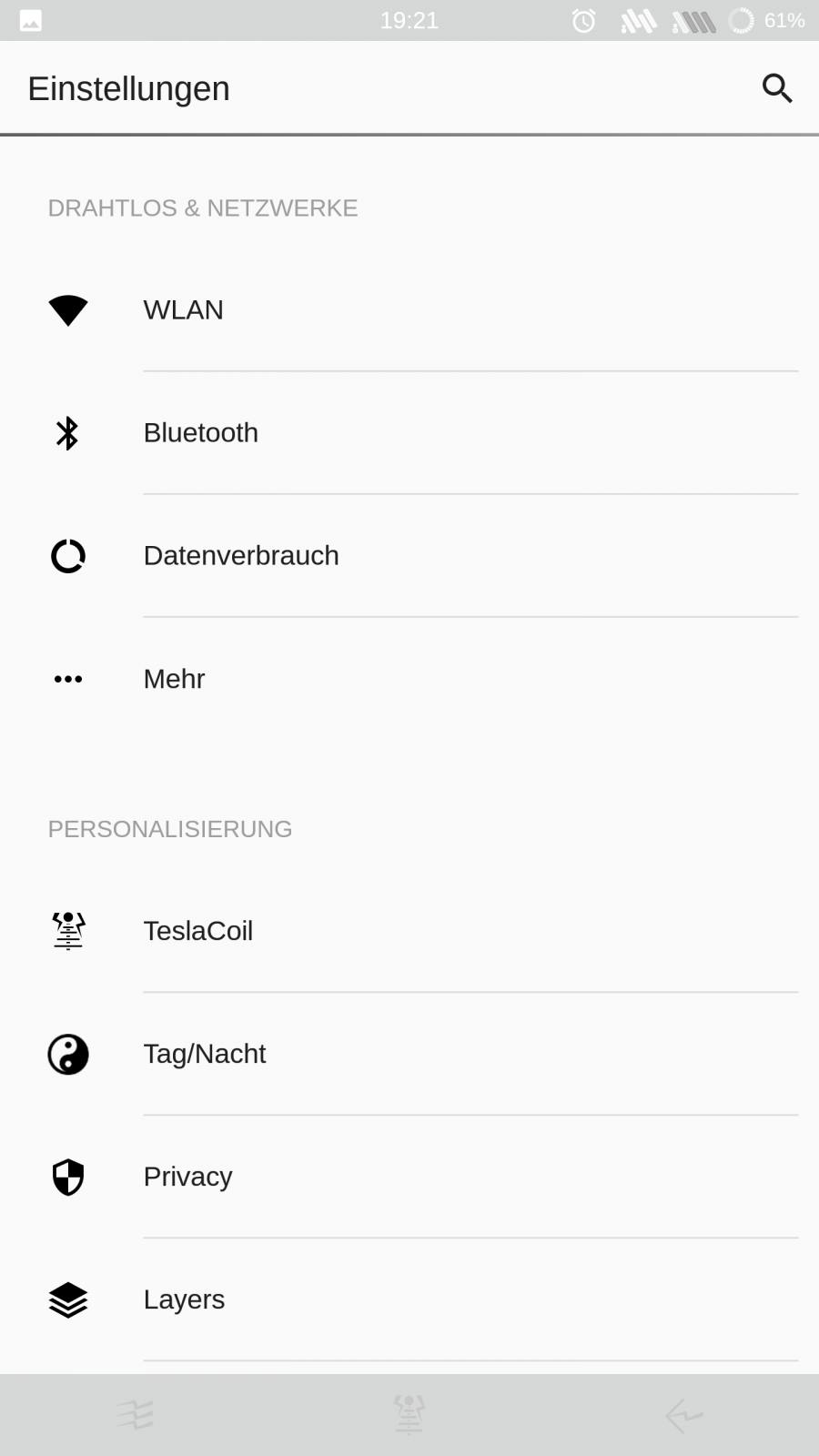Open the Privacy settings row
The image size is (819, 1456).
point(409,1177)
